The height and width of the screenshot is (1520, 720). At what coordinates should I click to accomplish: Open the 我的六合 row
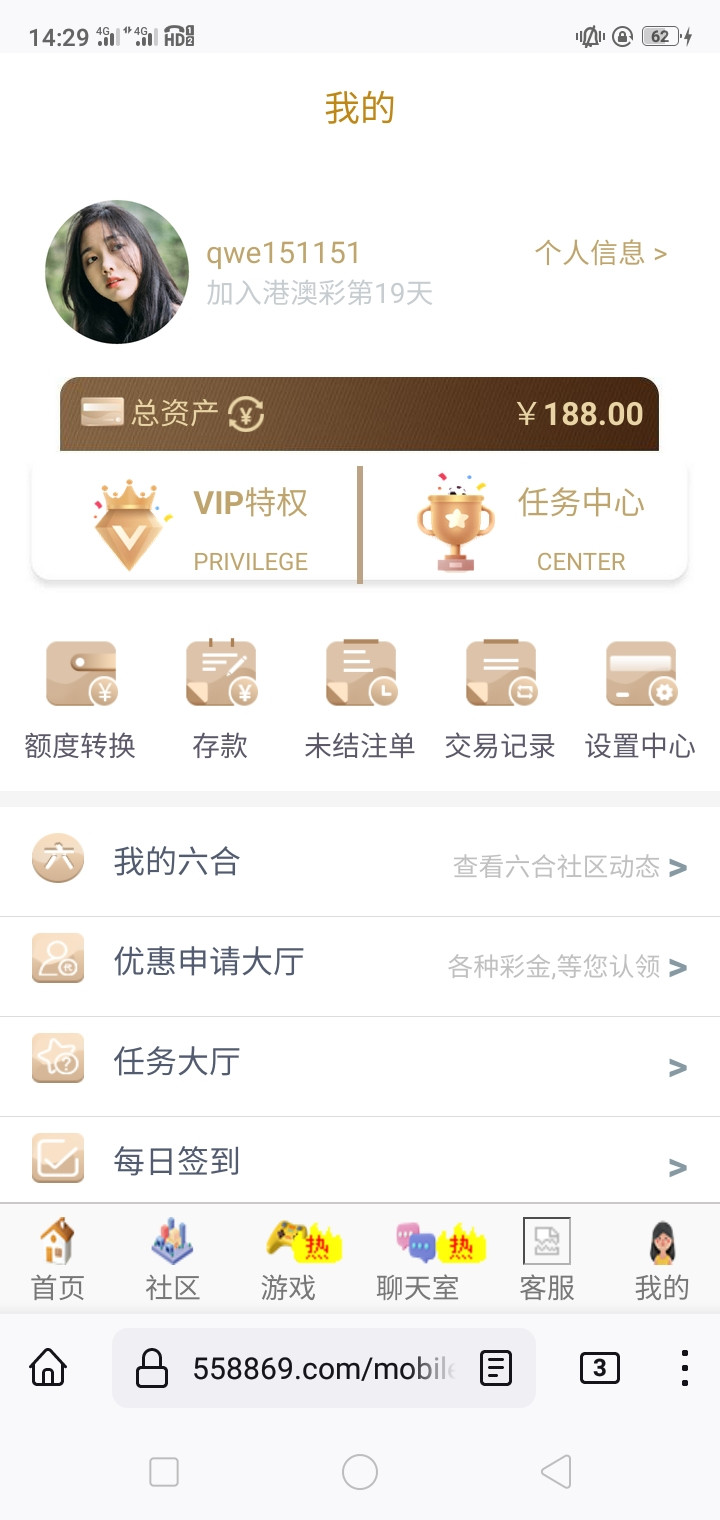pyautogui.click(x=360, y=863)
